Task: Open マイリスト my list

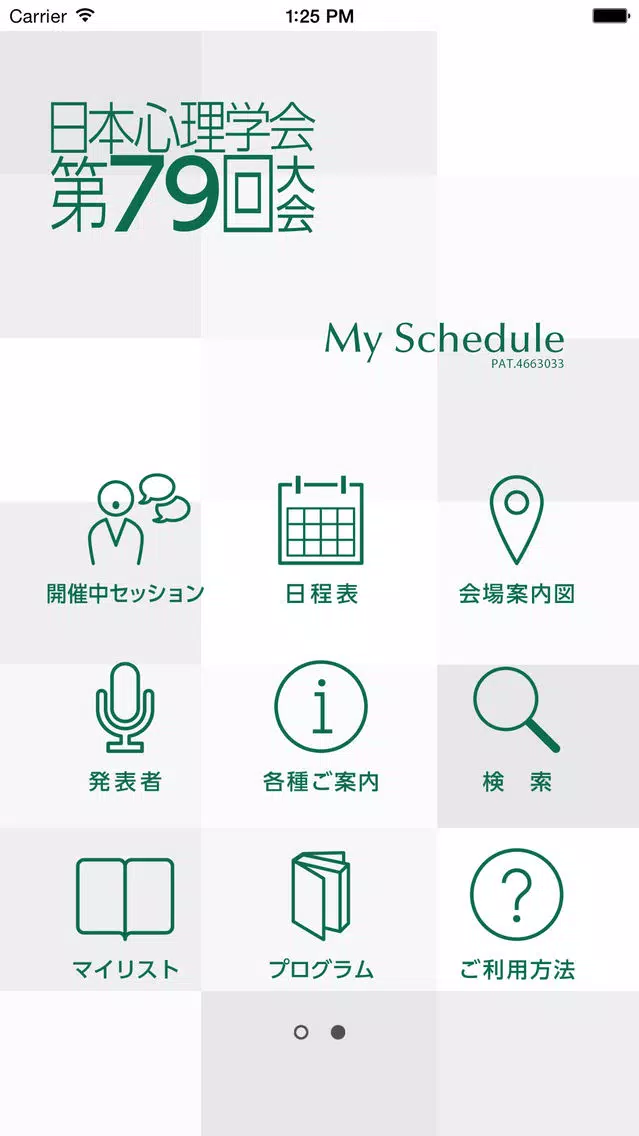Action: click(x=125, y=917)
